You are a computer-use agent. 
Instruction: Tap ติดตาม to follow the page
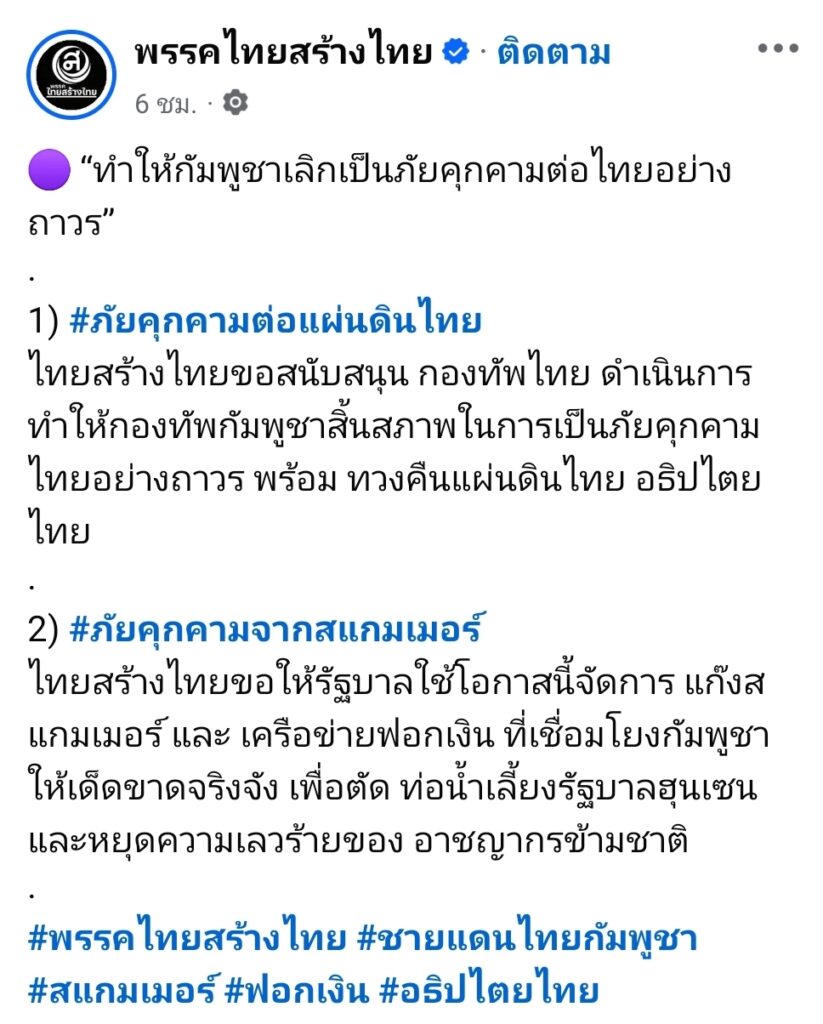[554, 52]
